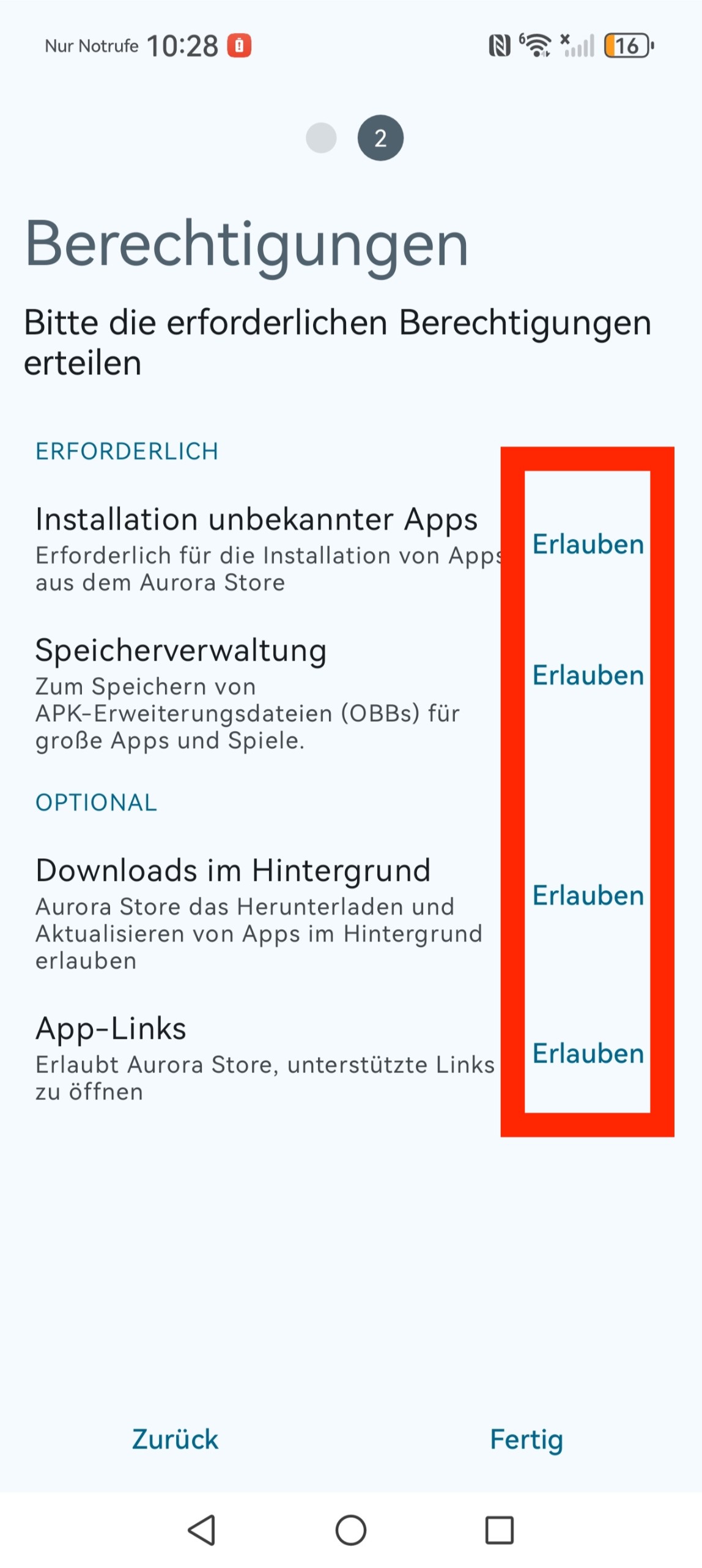Finish setup with Fertig
The width and height of the screenshot is (702, 1568).
pos(526,1440)
